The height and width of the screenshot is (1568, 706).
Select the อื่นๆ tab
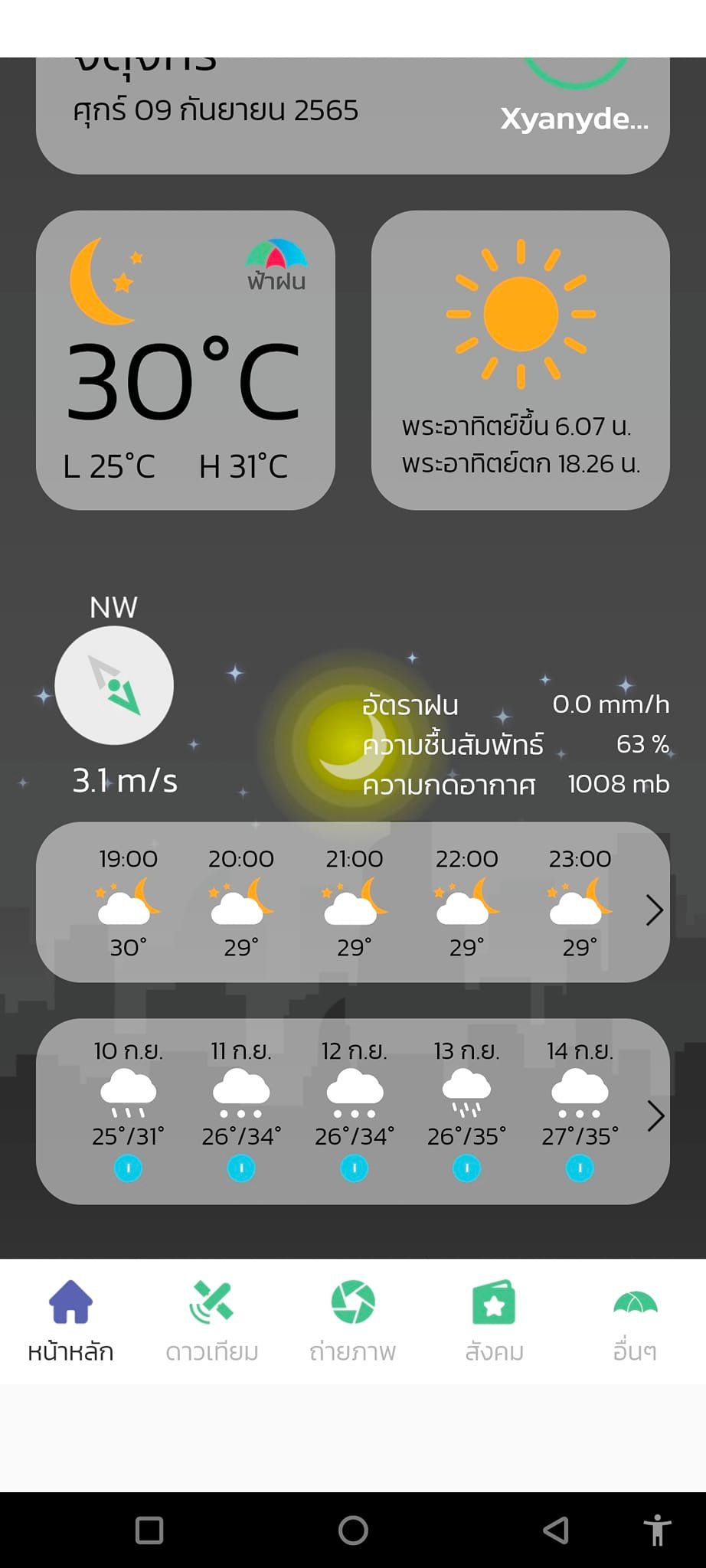[635, 1320]
